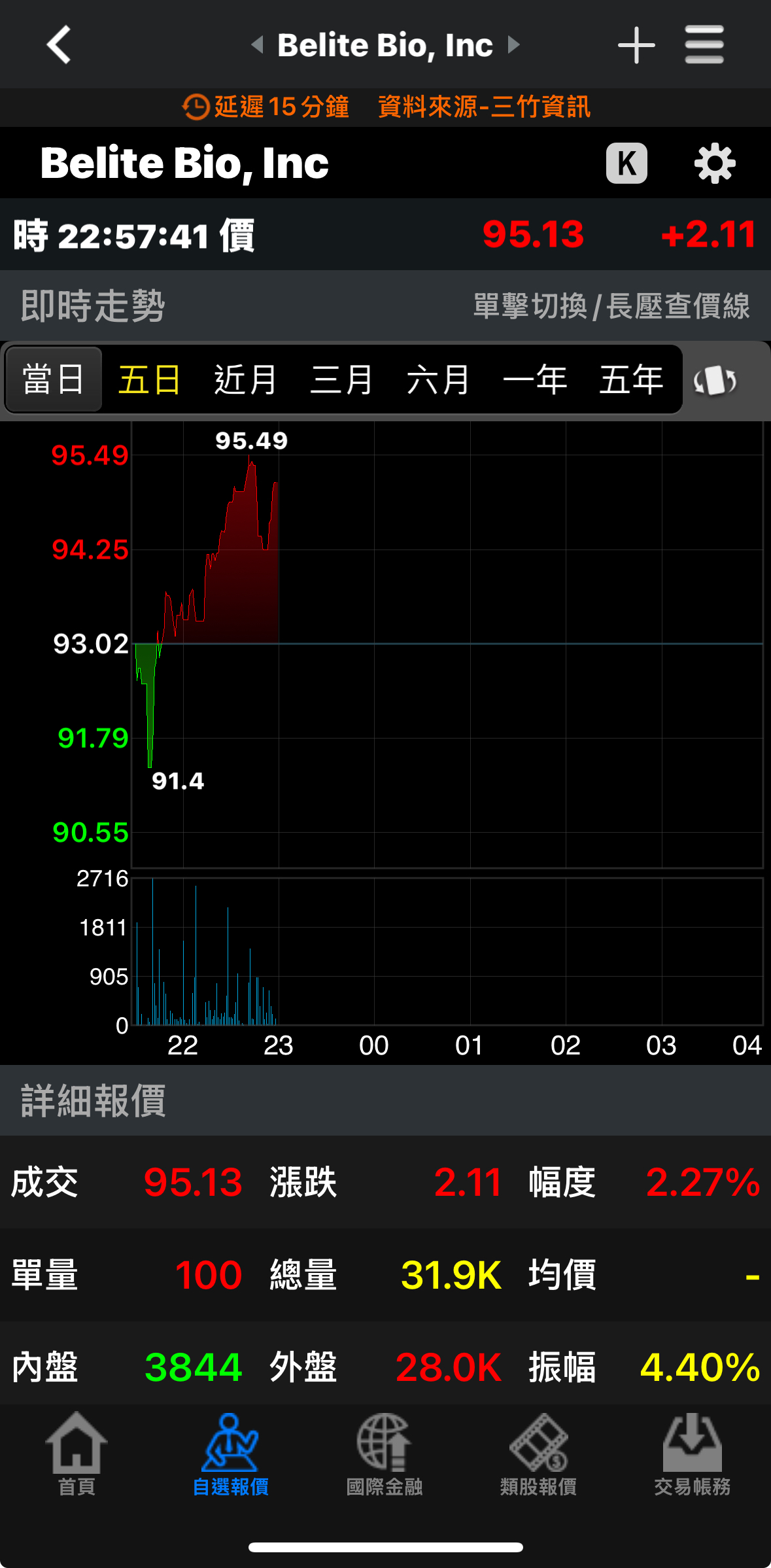Switch to the previous stock with left arrow
Screen dimensions: 771x1568
pyautogui.click(x=258, y=44)
